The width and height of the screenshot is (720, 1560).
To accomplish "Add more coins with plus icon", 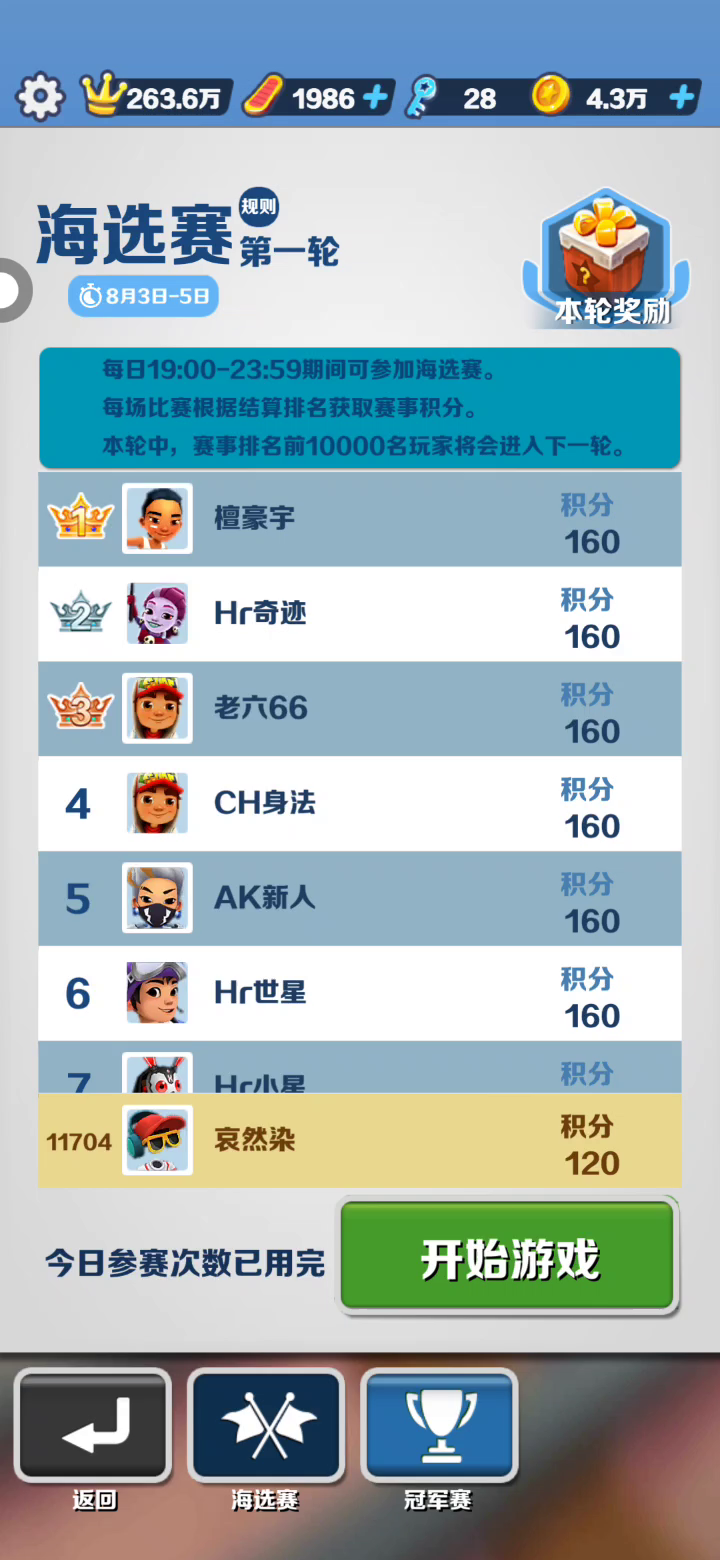I will coord(682,97).
